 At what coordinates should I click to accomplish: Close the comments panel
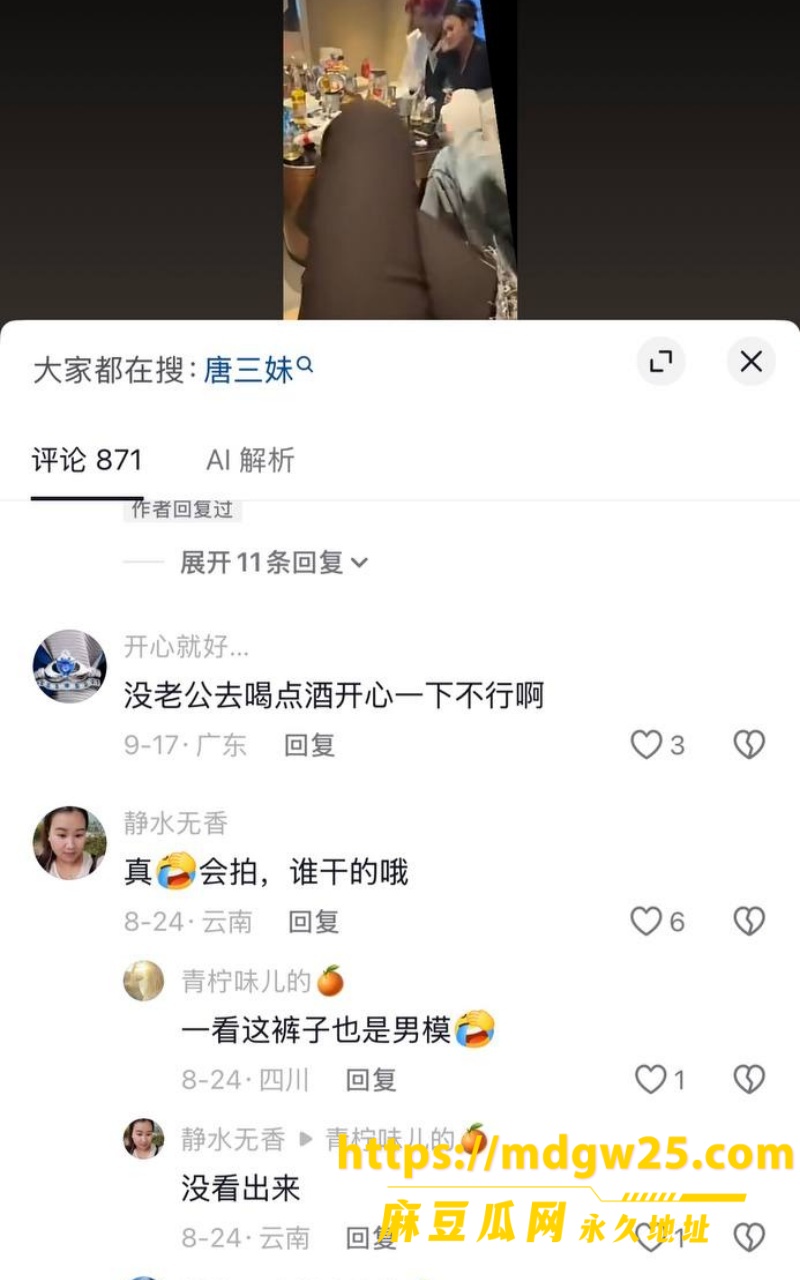pyautogui.click(x=751, y=362)
